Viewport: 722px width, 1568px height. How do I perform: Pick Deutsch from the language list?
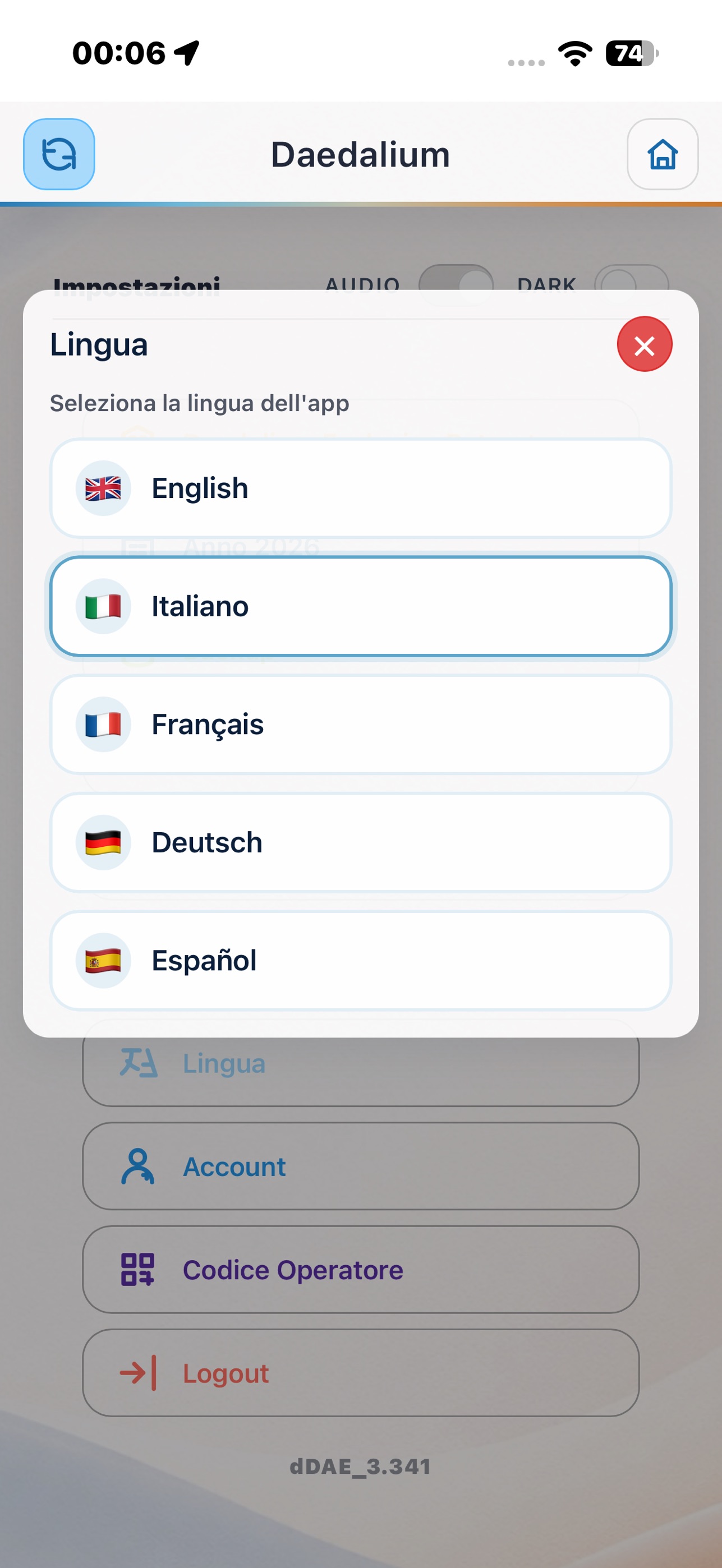pos(361,842)
